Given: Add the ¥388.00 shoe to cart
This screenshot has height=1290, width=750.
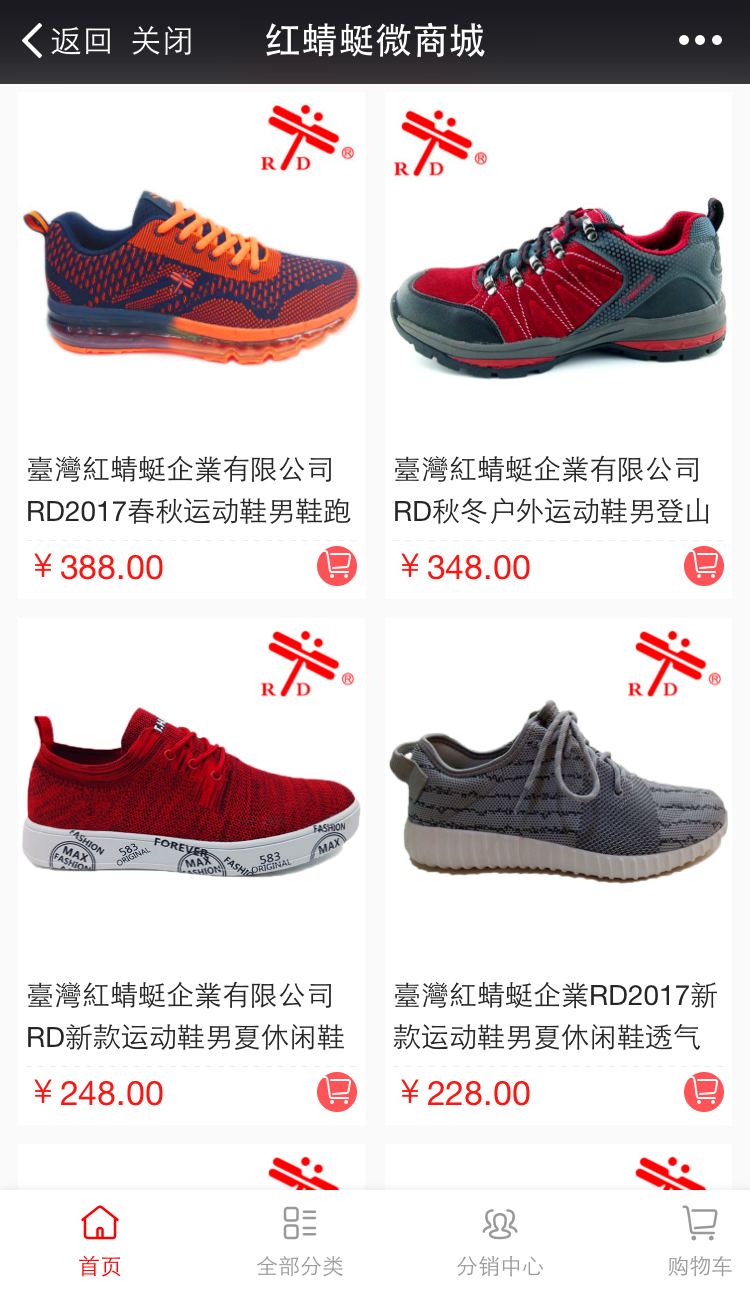Looking at the screenshot, I should 337,566.
